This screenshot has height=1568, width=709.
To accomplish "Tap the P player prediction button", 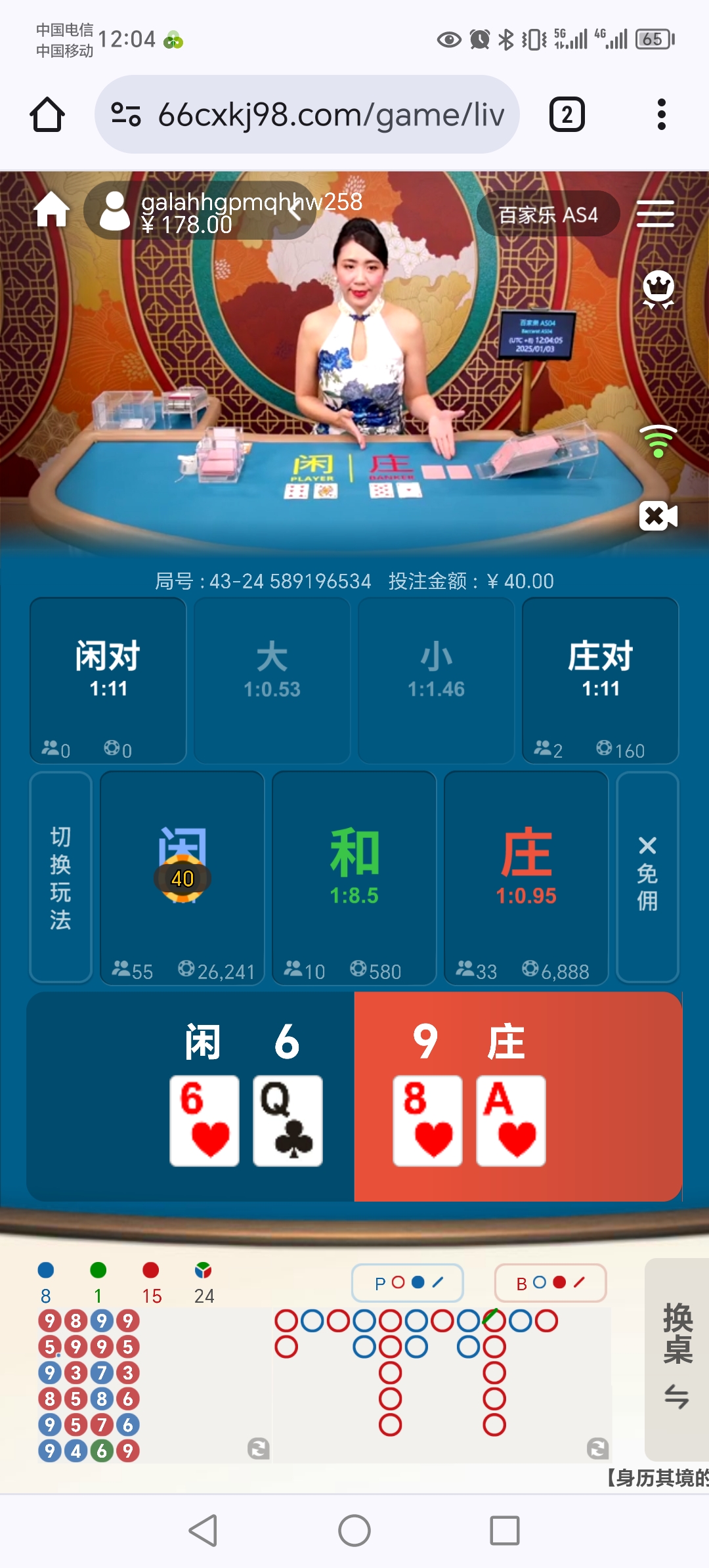I will pyautogui.click(x=408, y=1282).
